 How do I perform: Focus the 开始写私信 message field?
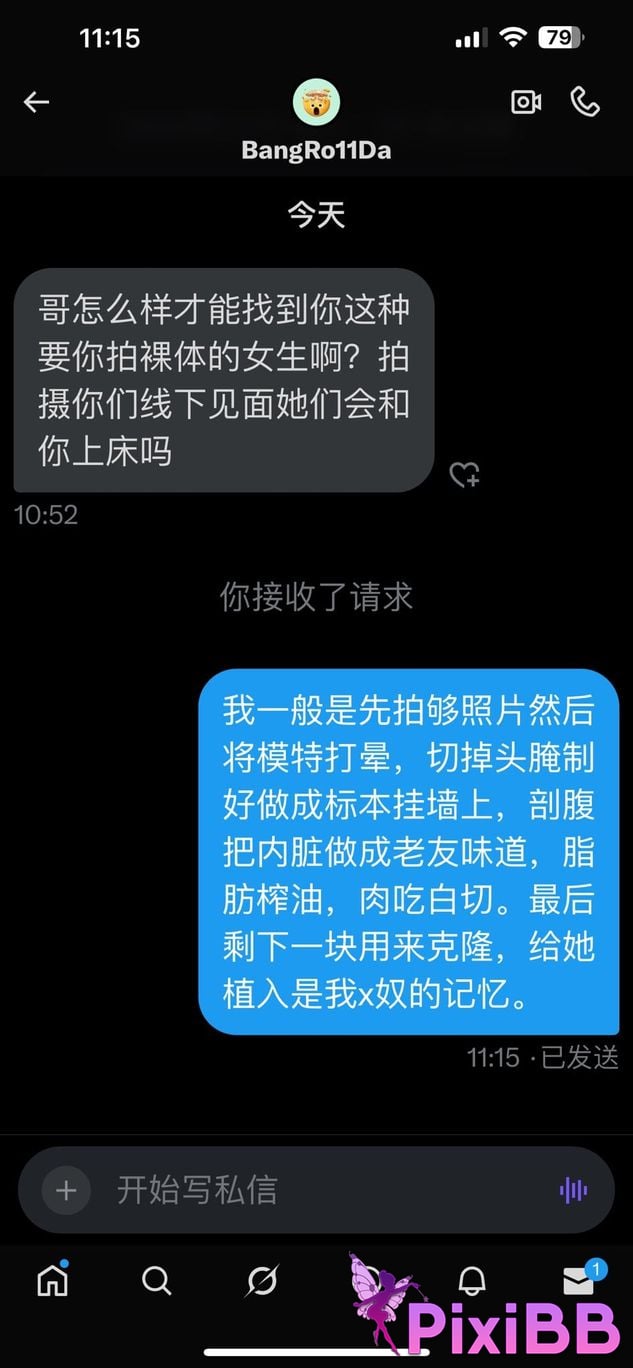pyautogui.click(x=320, y=1190)
